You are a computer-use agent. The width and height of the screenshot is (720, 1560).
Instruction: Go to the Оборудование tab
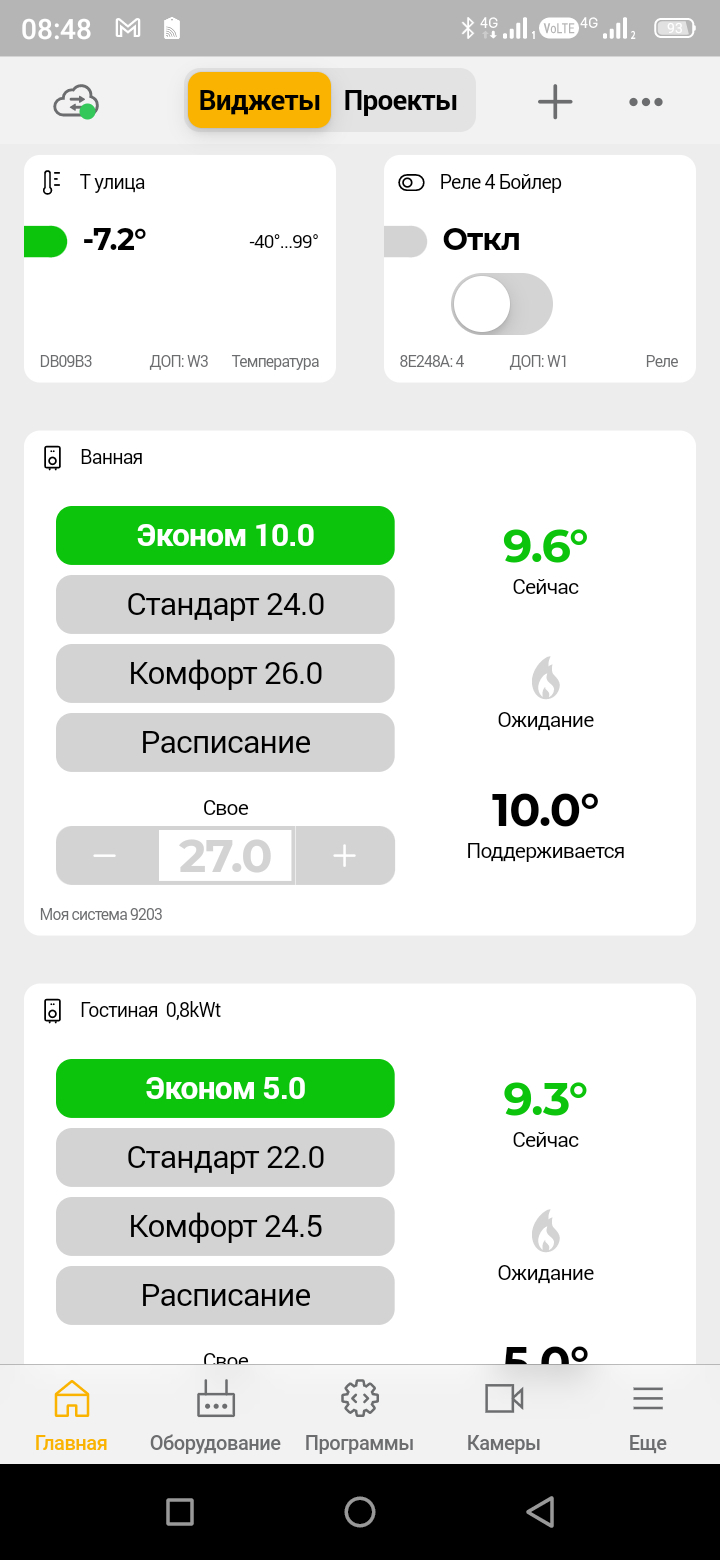click(x=215, y=1416)
